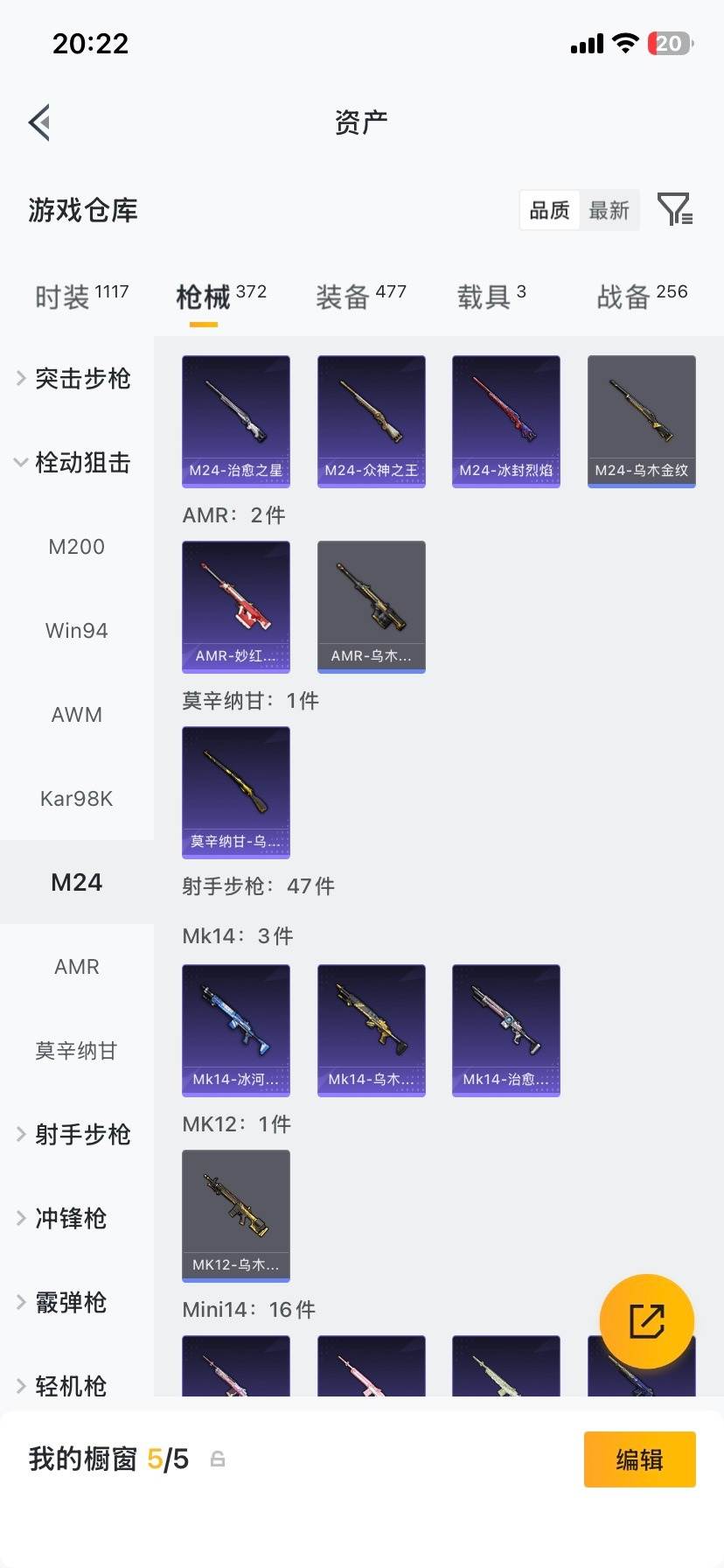Select the Mk14-冰河 weapon skin
This screenshot has width=724, height=1568.
(x=235, y=1030)
